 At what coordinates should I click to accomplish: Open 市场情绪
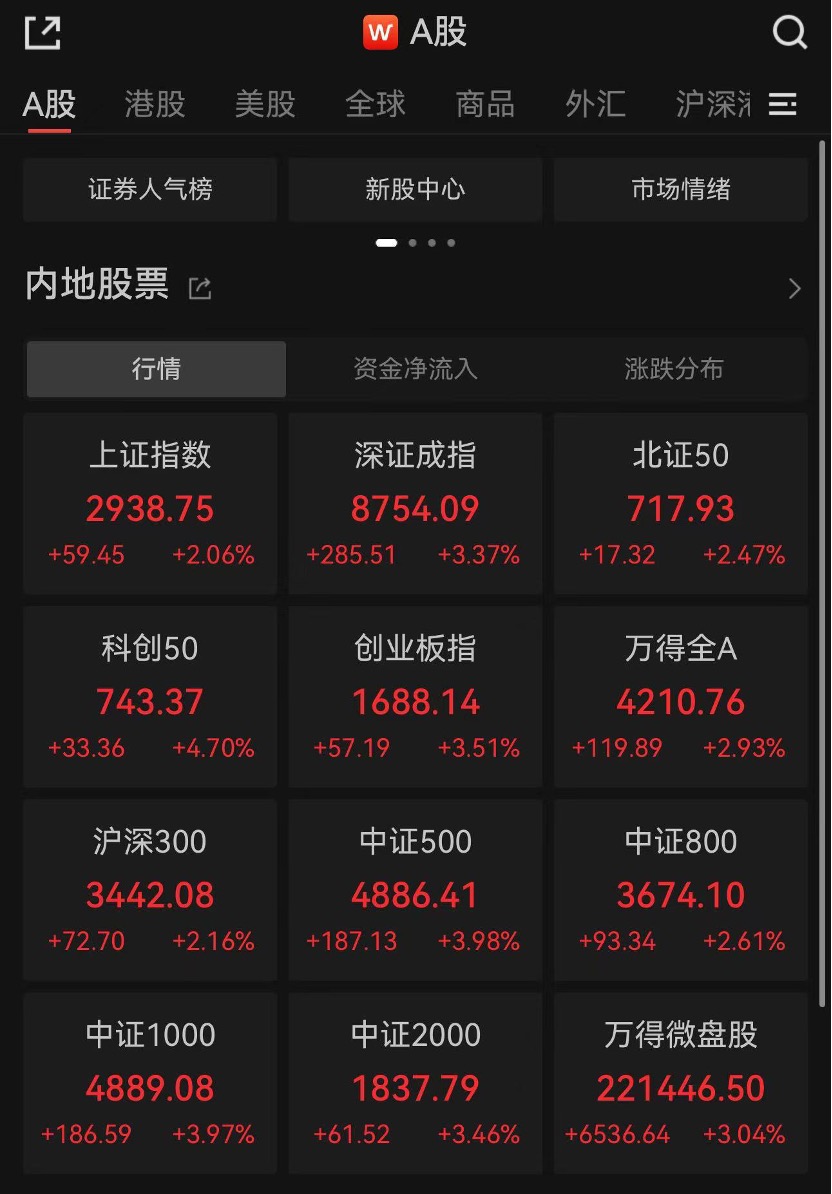click(x=680, y=189)
